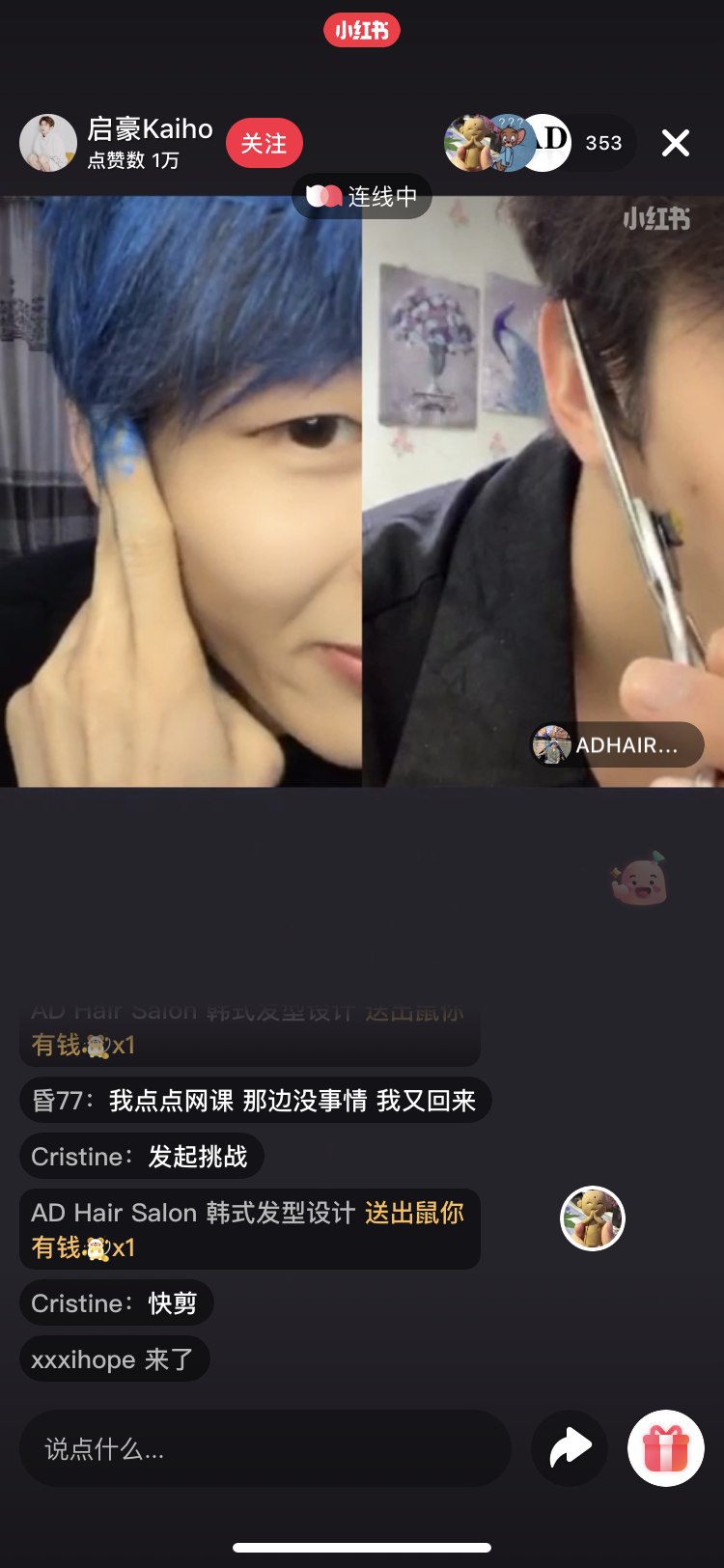Tap the xxxihope 来了 entry message
Screen dimensions: 724x1568
click(x=114, y=1359)
